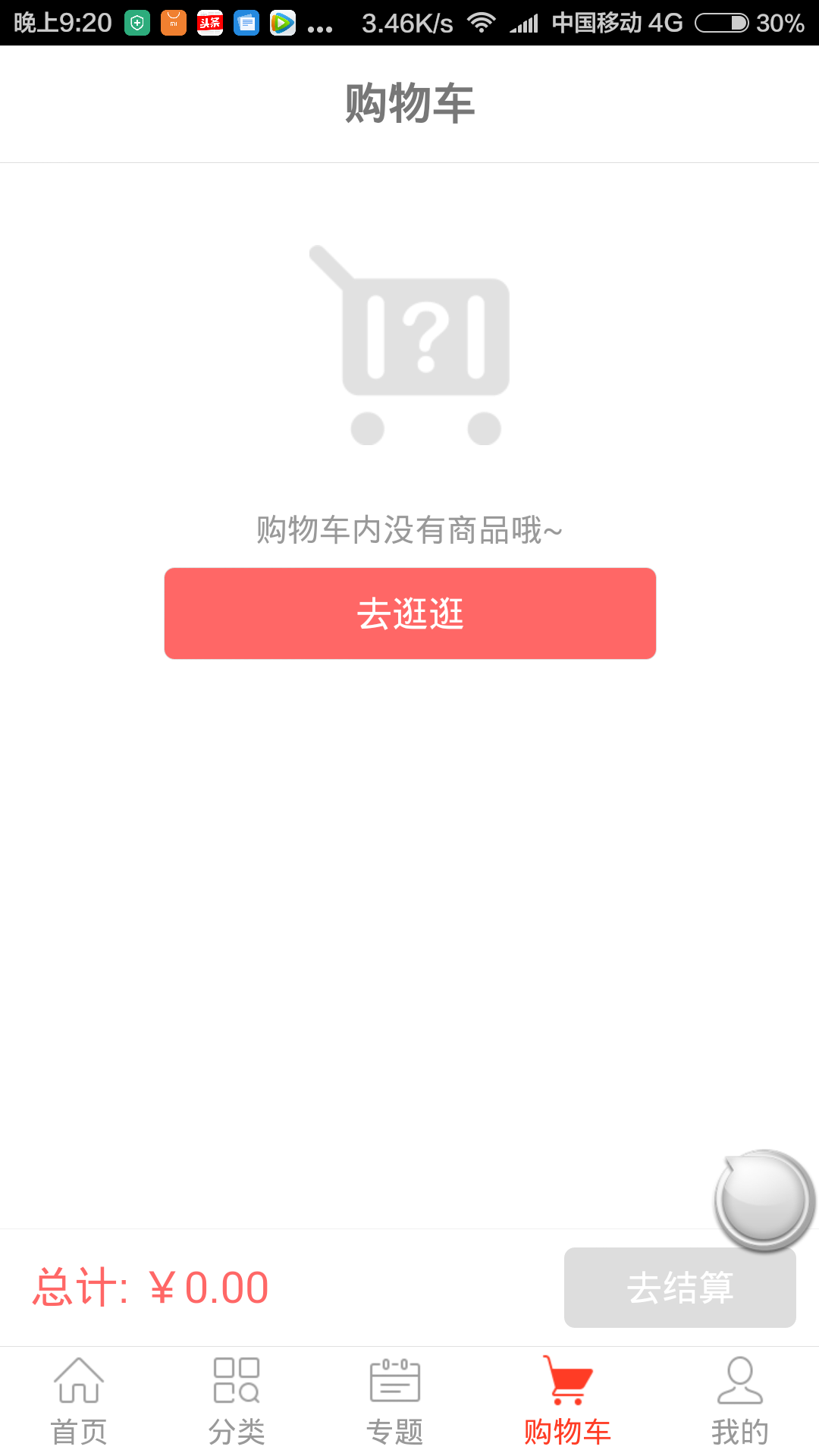Viewport: 819px width, 1456px height.
Task: Tap the floating assistive ball
Action: click(x=764, y=1200)
